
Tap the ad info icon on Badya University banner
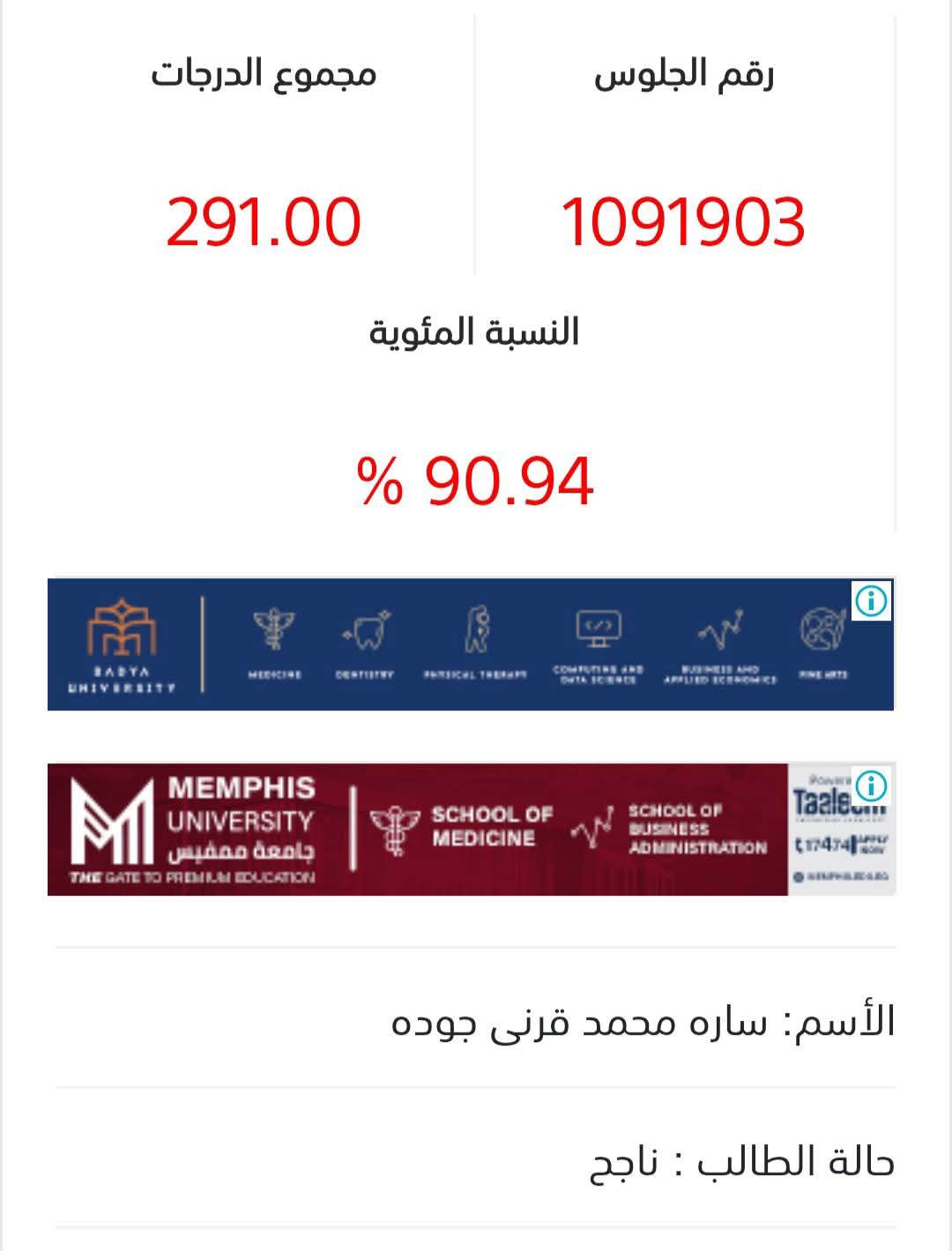point(871,601)
